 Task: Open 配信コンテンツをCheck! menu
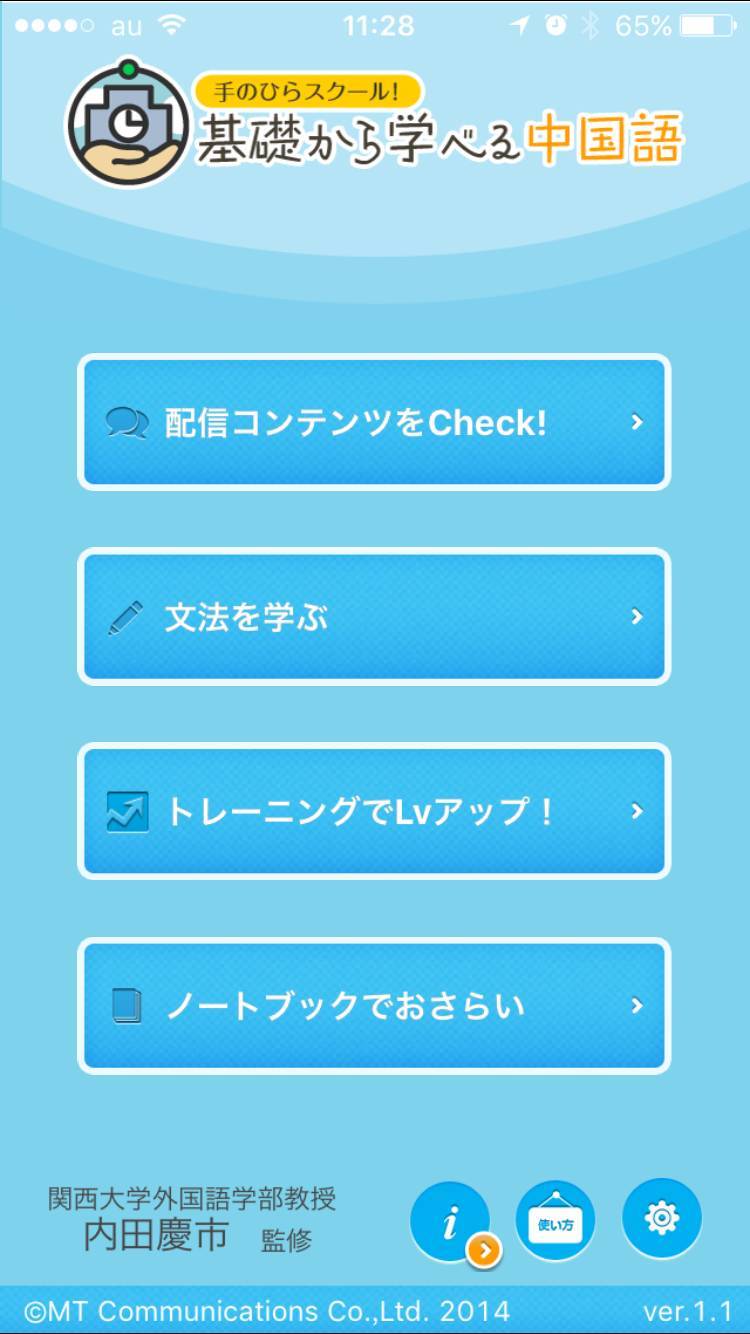point(374,422)
